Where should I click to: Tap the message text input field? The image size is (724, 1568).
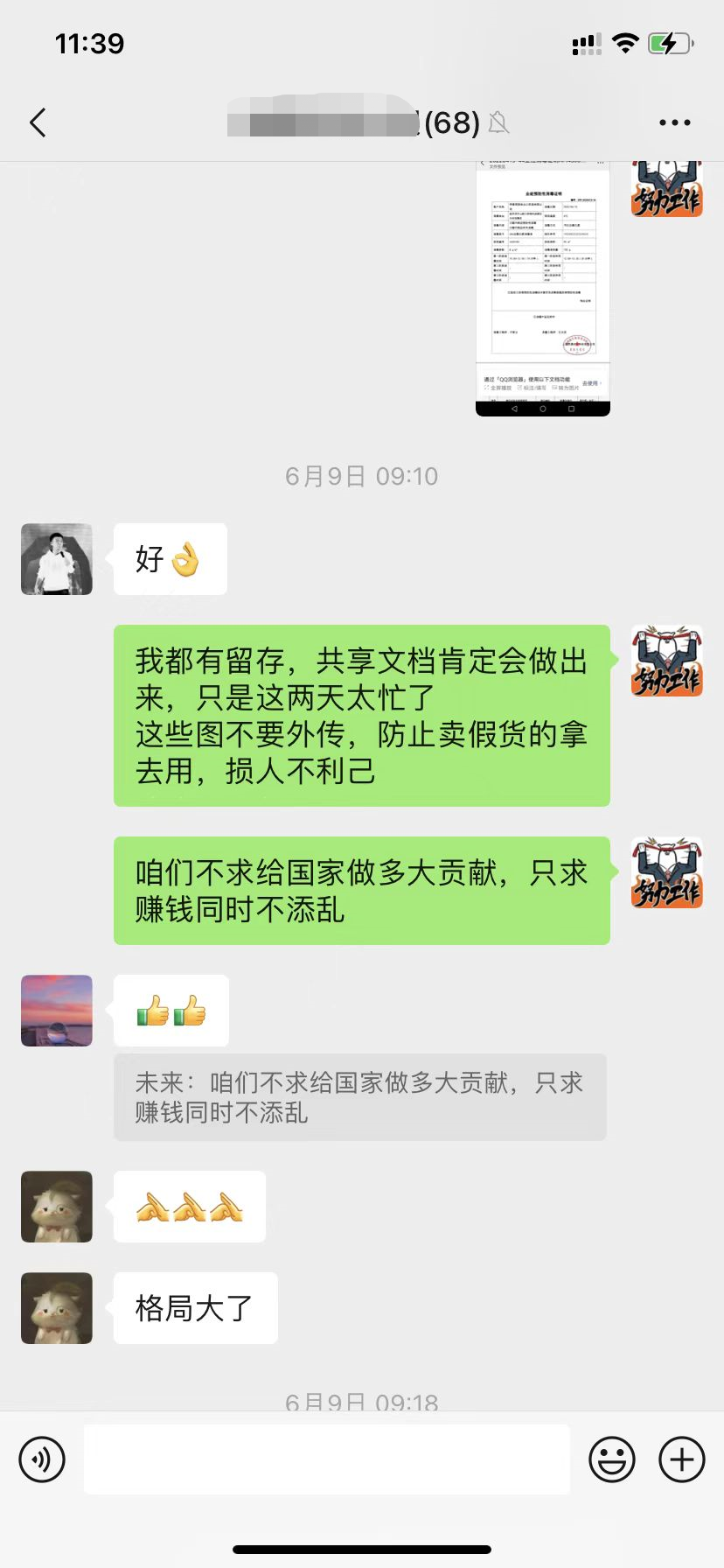click(x=326, y=1459)
